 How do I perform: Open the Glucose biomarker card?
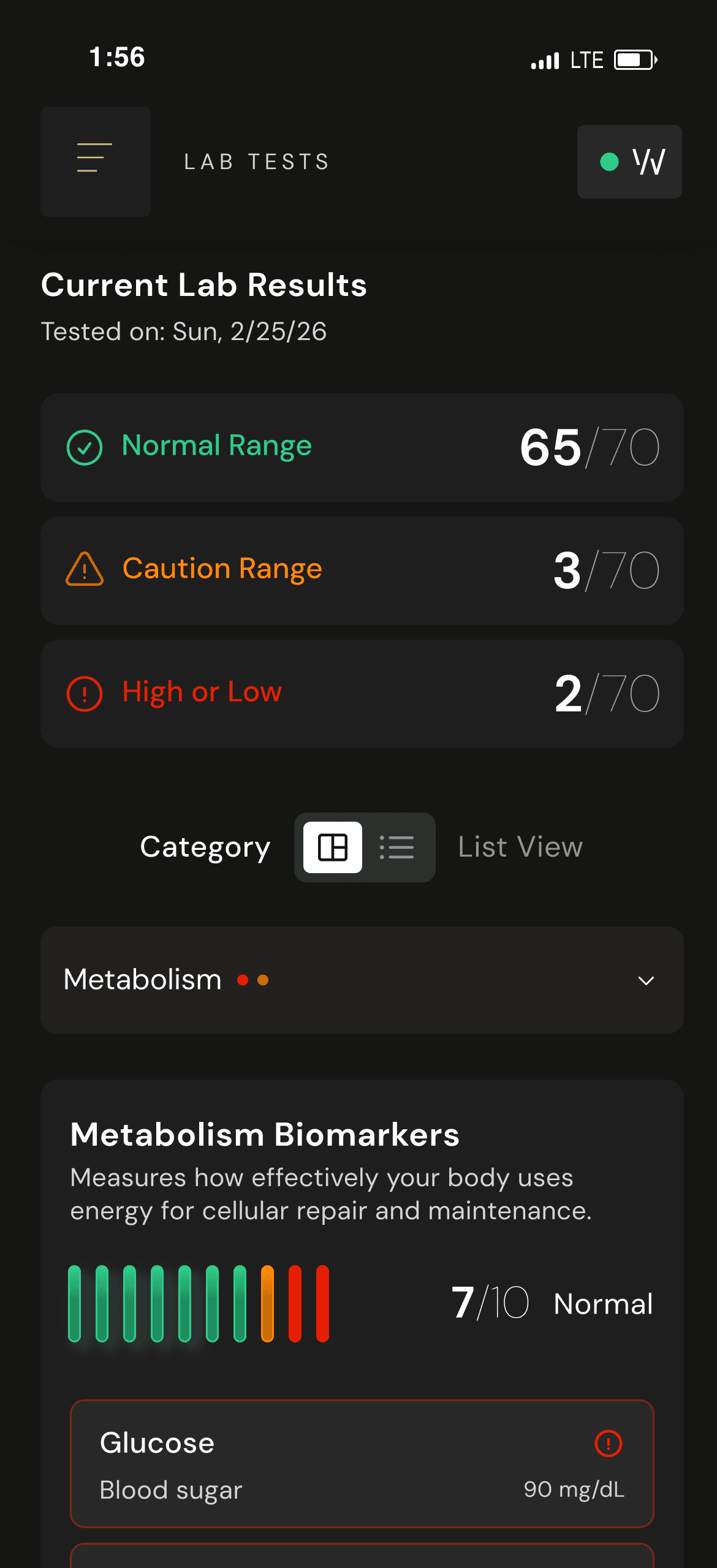[362, 1463]
